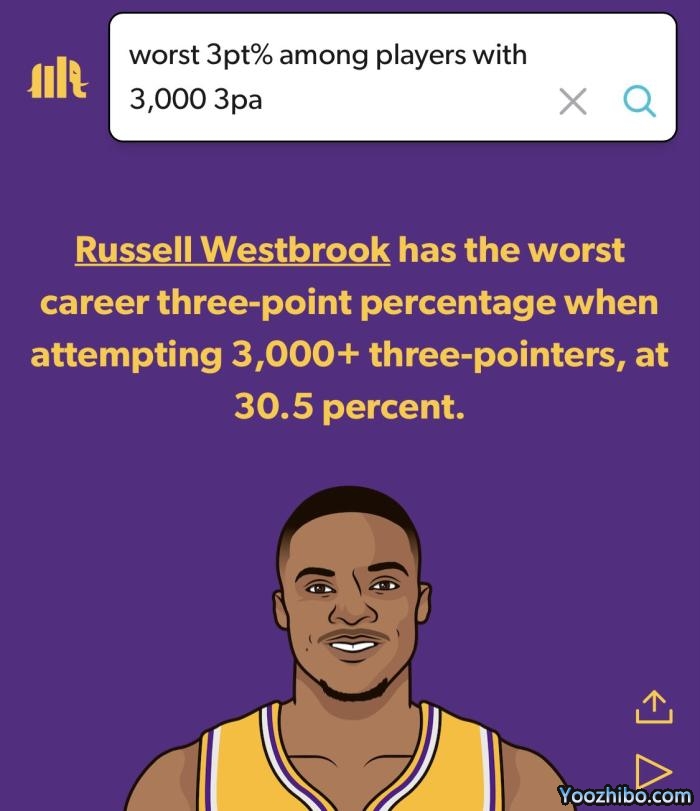Tap the search query text field
The width and height of the screenshot is (700, 811).
click(x=330, y=78)
